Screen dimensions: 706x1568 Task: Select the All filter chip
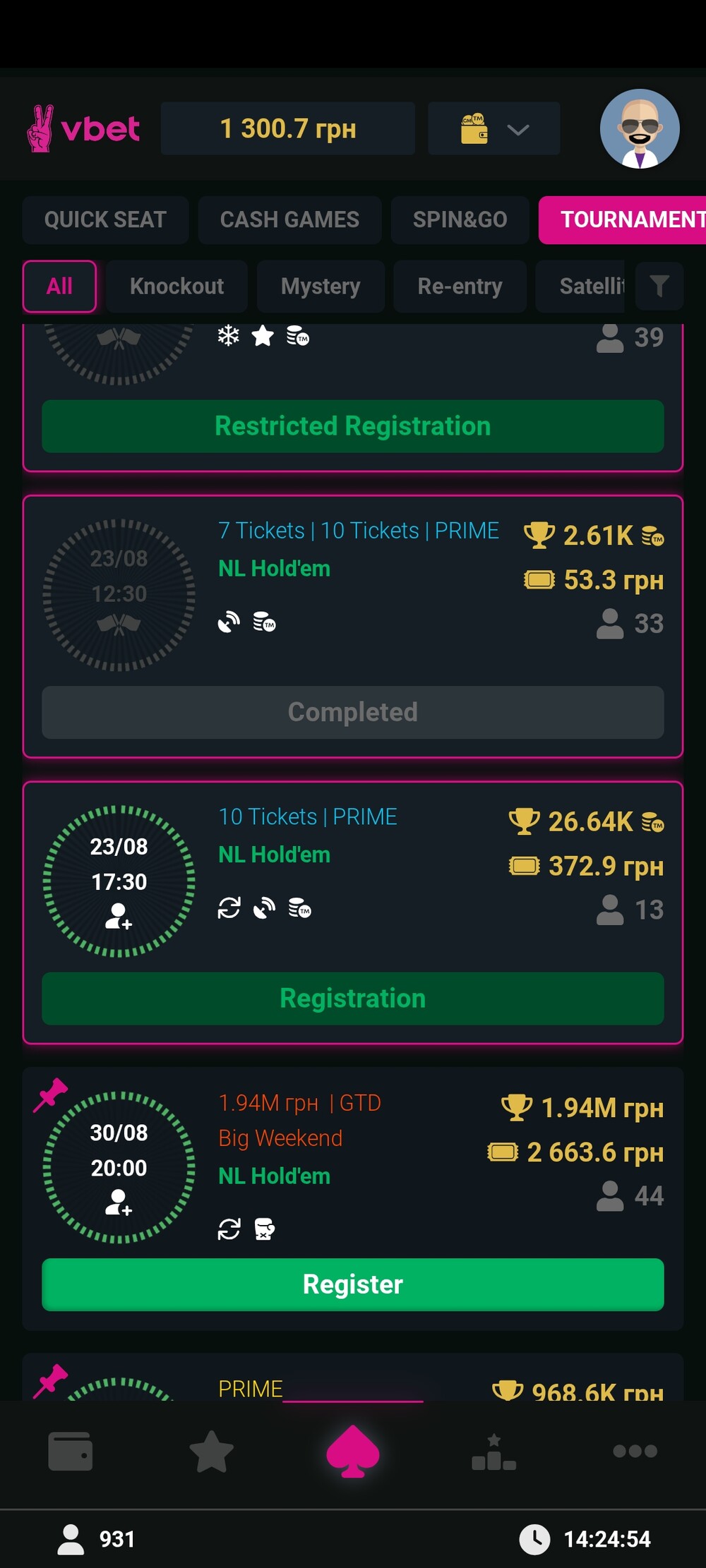[x=59, y=287]
